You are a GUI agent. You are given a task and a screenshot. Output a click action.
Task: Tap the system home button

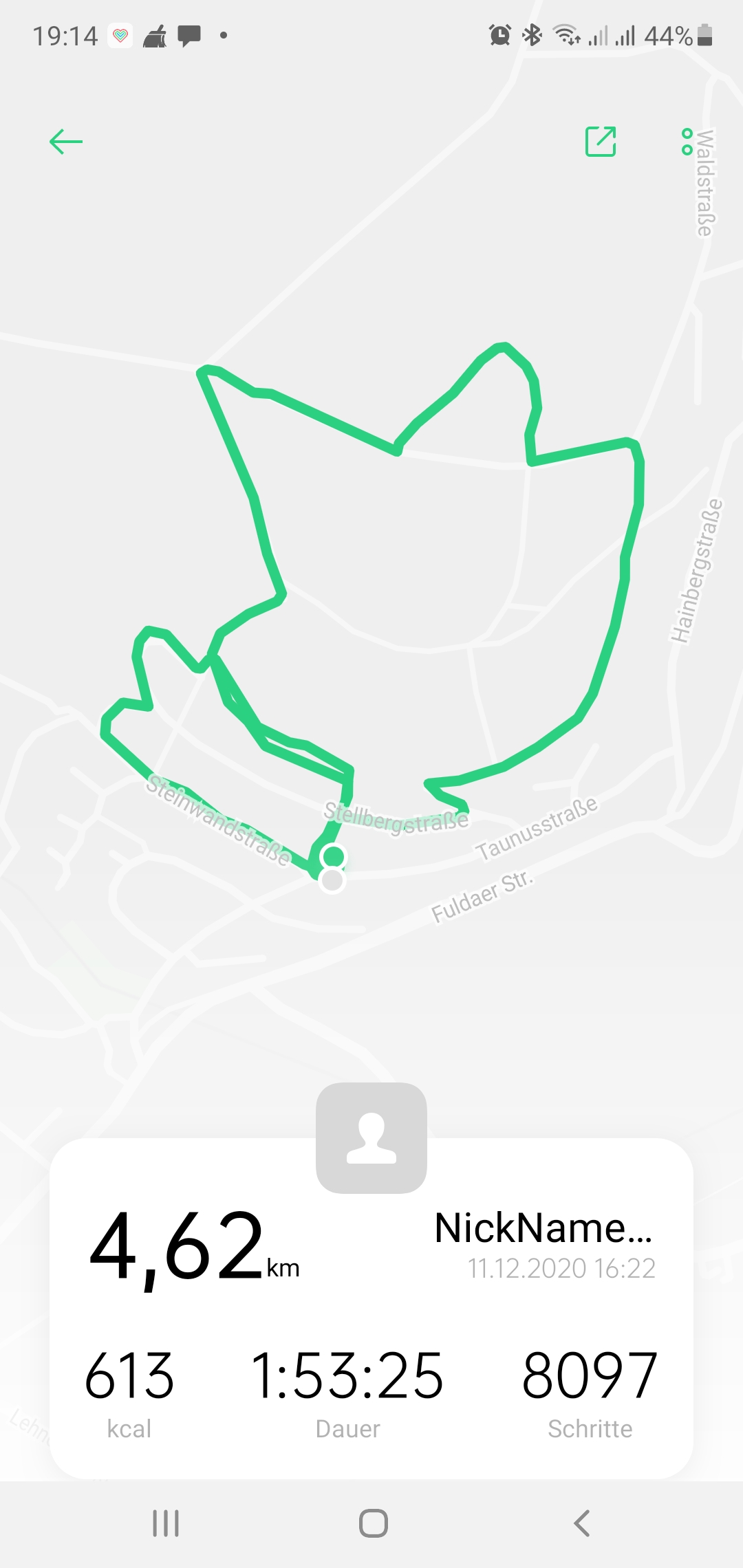coord(373,1523)
